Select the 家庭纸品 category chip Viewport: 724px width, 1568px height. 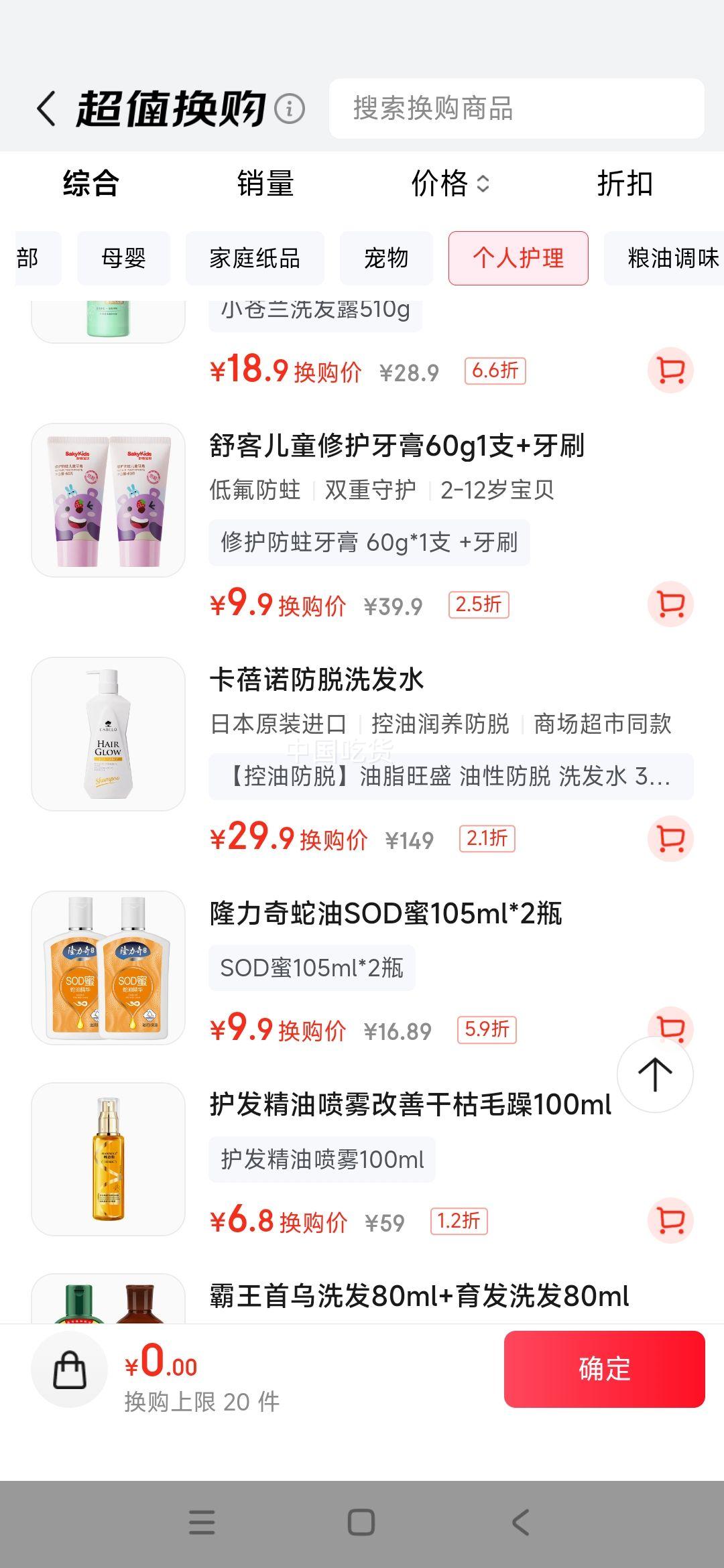(255, 258)
